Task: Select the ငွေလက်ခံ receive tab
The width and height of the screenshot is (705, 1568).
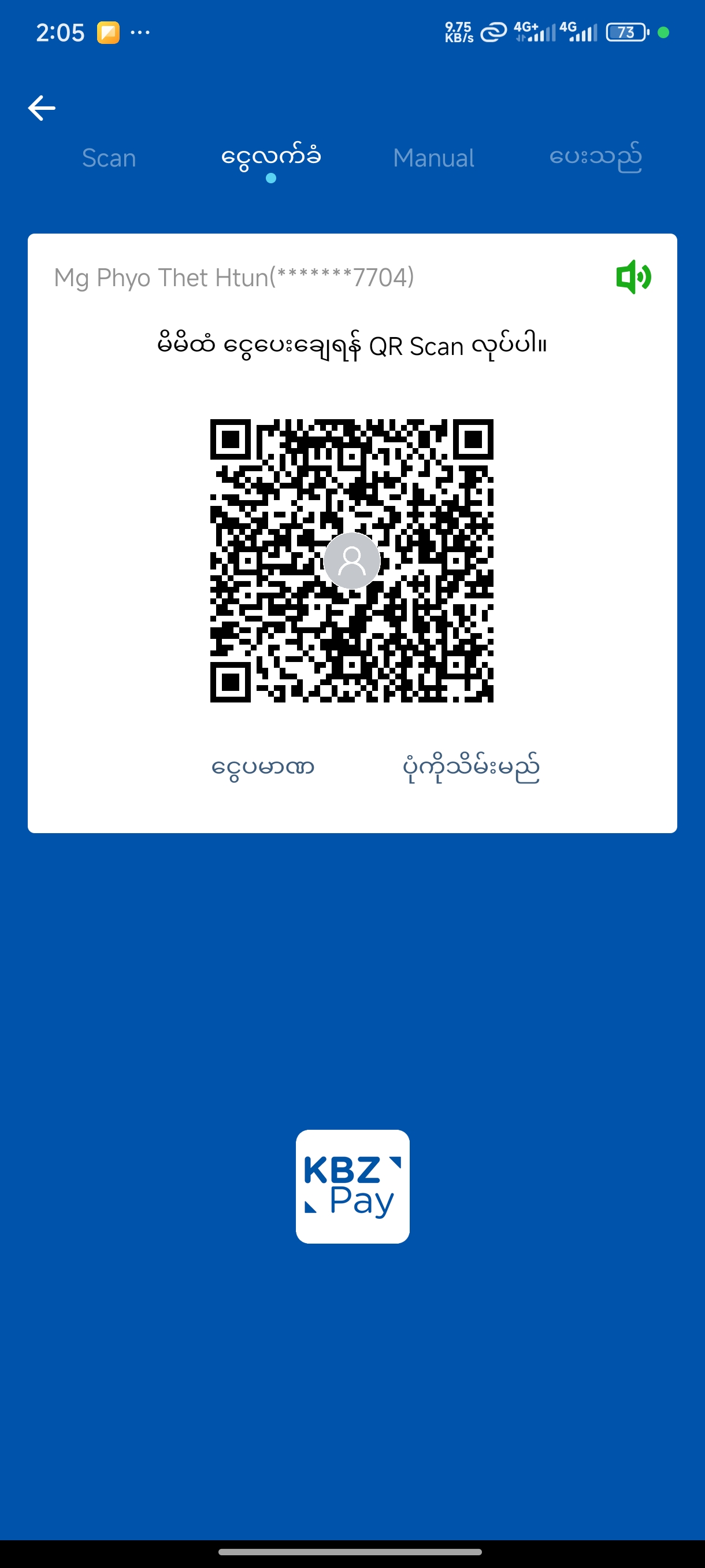Action: coord(270,158)
